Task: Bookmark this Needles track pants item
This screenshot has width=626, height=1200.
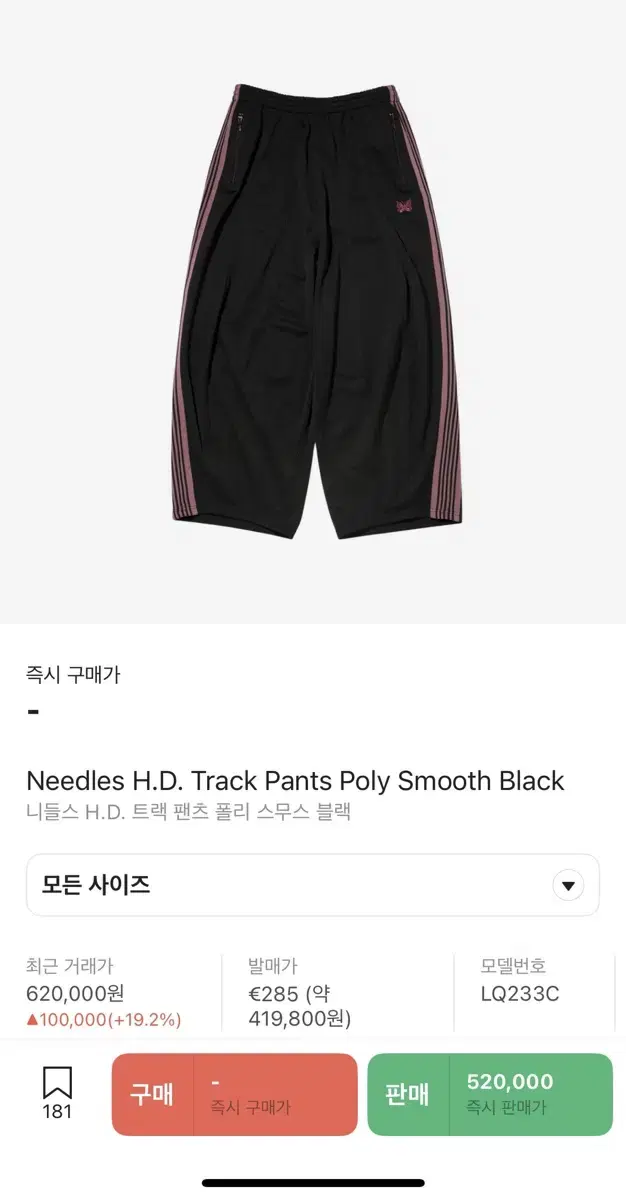Action: pyautogui.click(x=57, y=1083)
